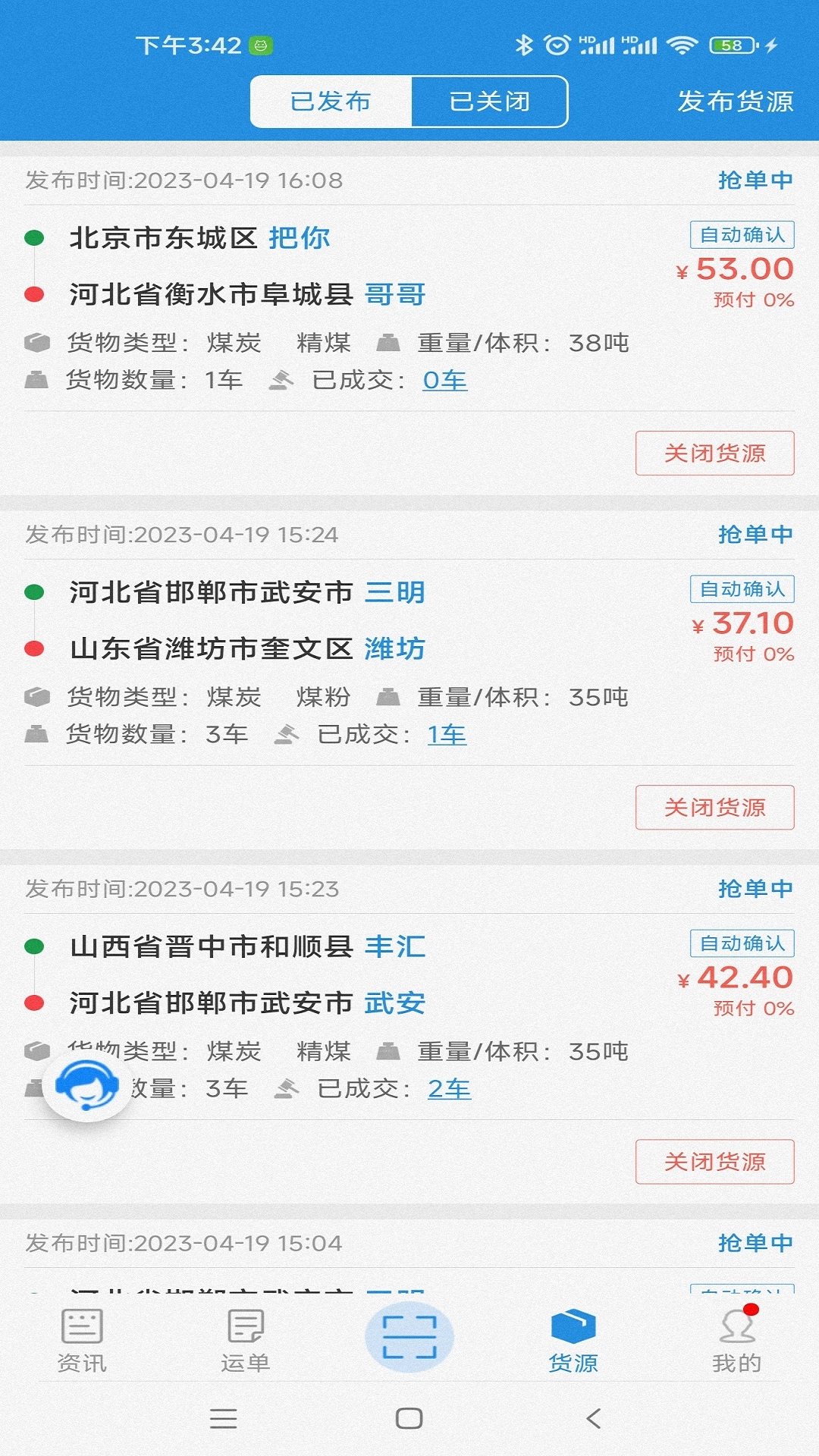Viewport: 819px width, 1456px height.
Task: Toggle 自动确认 on the ¥42.40 shipment
Action: (x=742, y=943)
